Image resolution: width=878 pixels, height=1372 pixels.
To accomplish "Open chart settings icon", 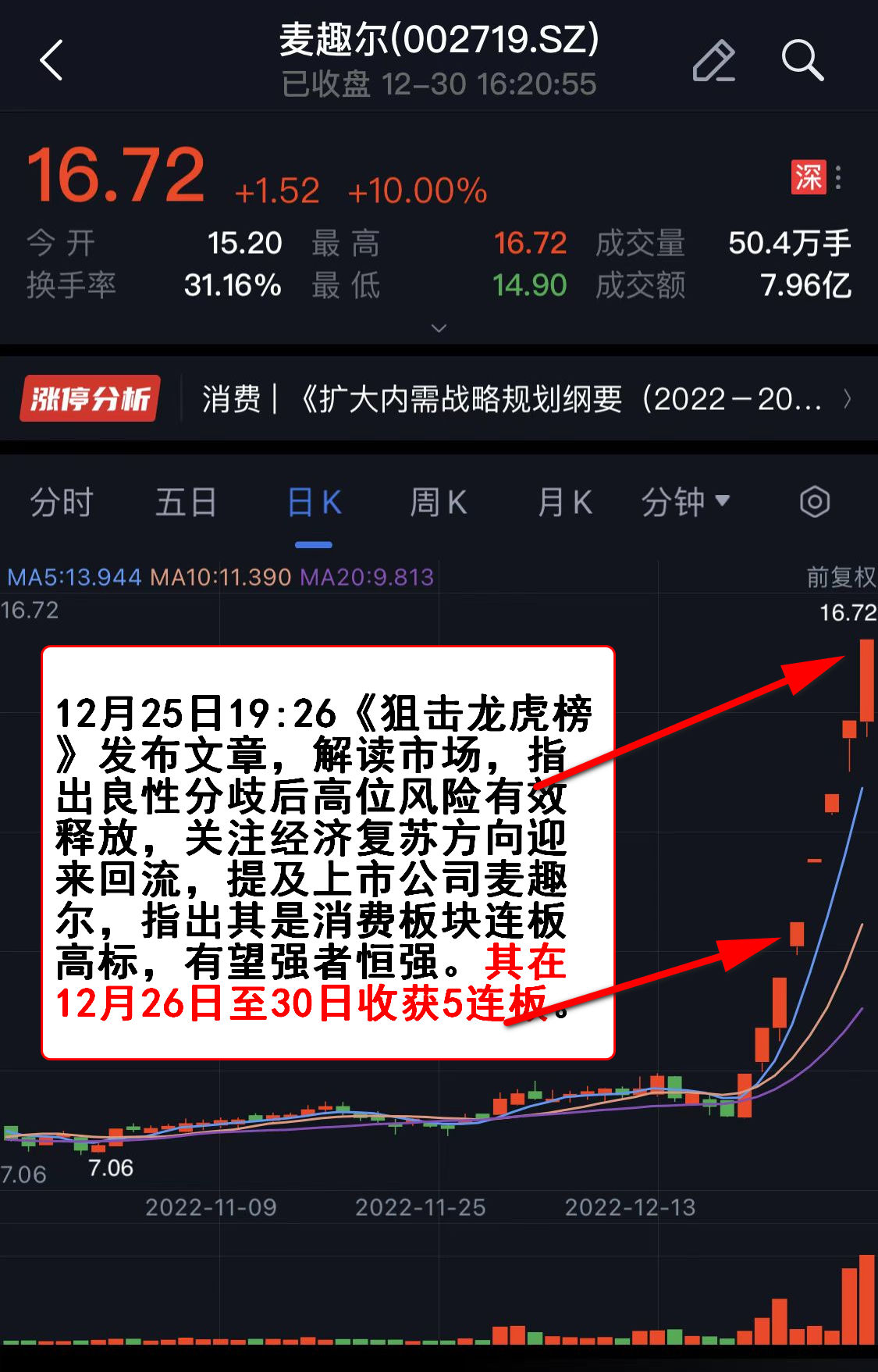I will click(x=814, y=502).
